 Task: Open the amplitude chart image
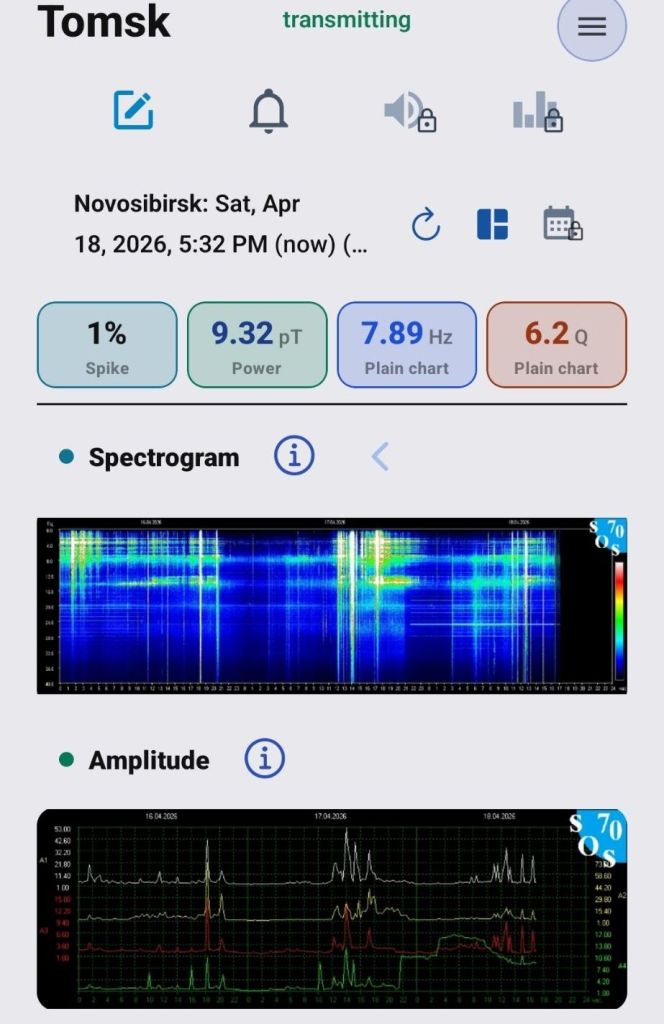pyautogui.click(x=332, y=908)
